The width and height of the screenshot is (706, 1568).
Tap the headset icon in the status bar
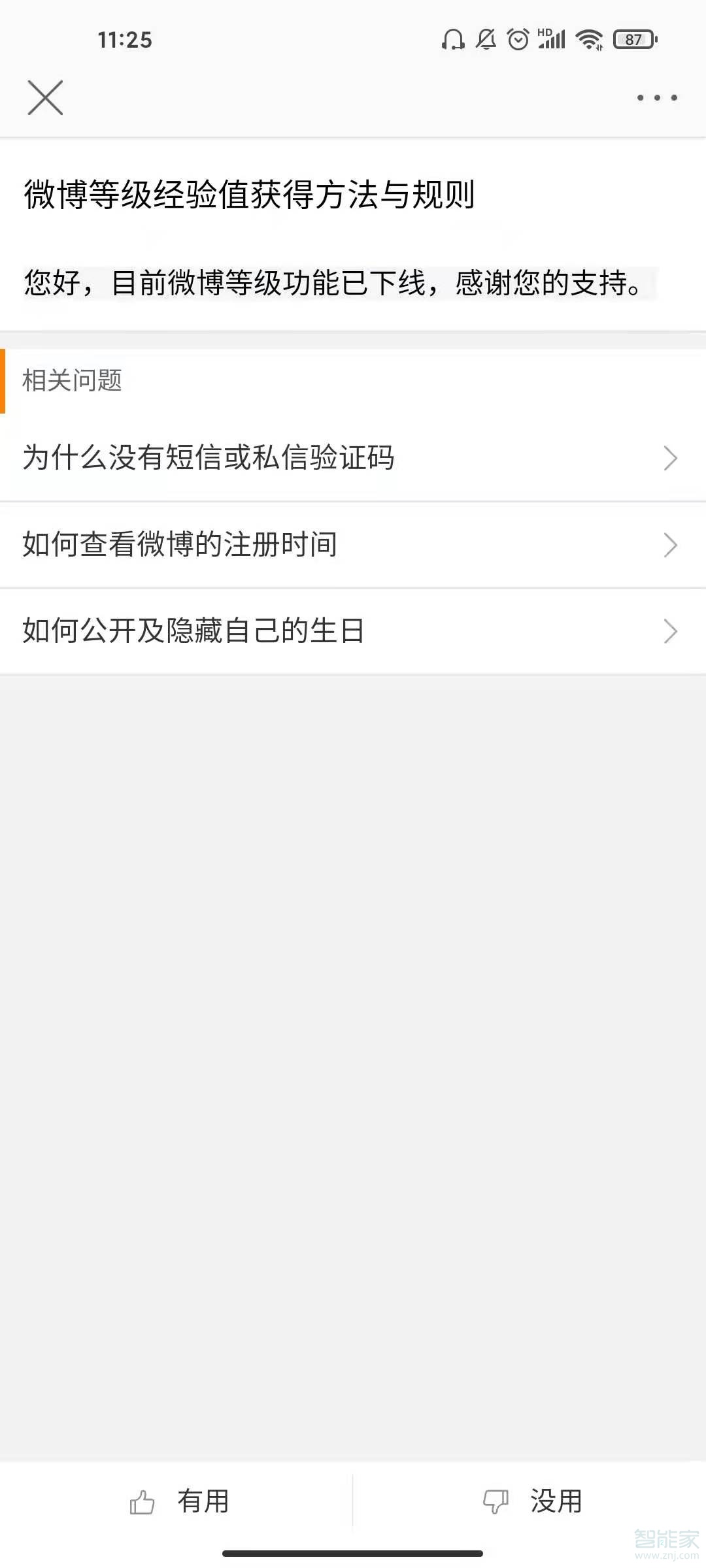(x=452, y=39)
